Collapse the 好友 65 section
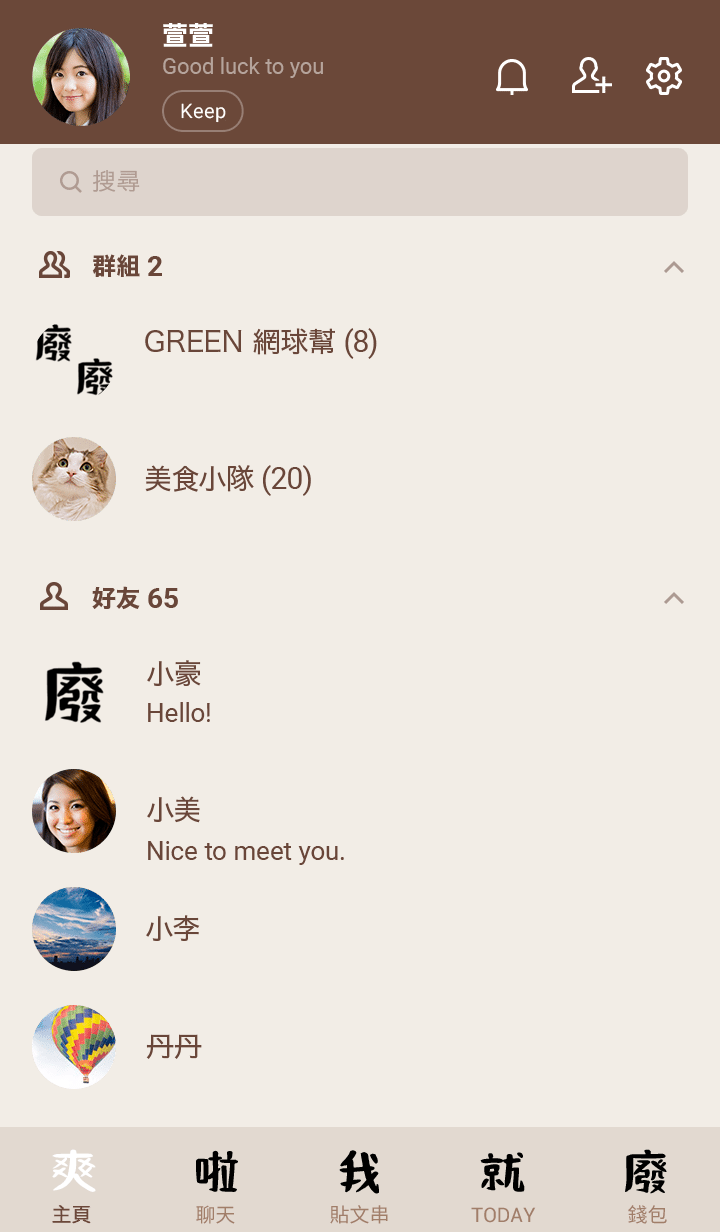The image size is (720, 1232). [674, 599]
